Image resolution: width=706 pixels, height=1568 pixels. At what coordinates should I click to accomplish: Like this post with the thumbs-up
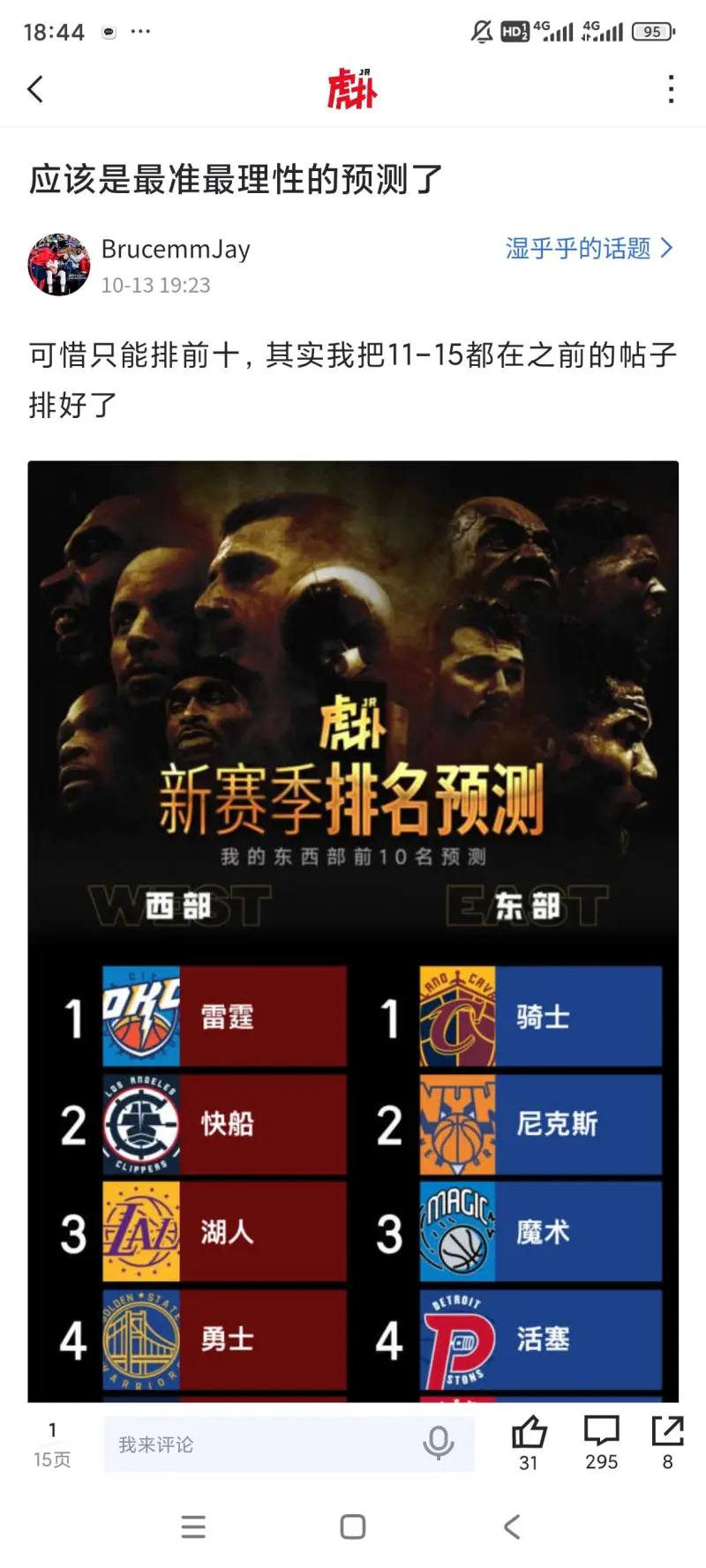[x=529, y=1434]
